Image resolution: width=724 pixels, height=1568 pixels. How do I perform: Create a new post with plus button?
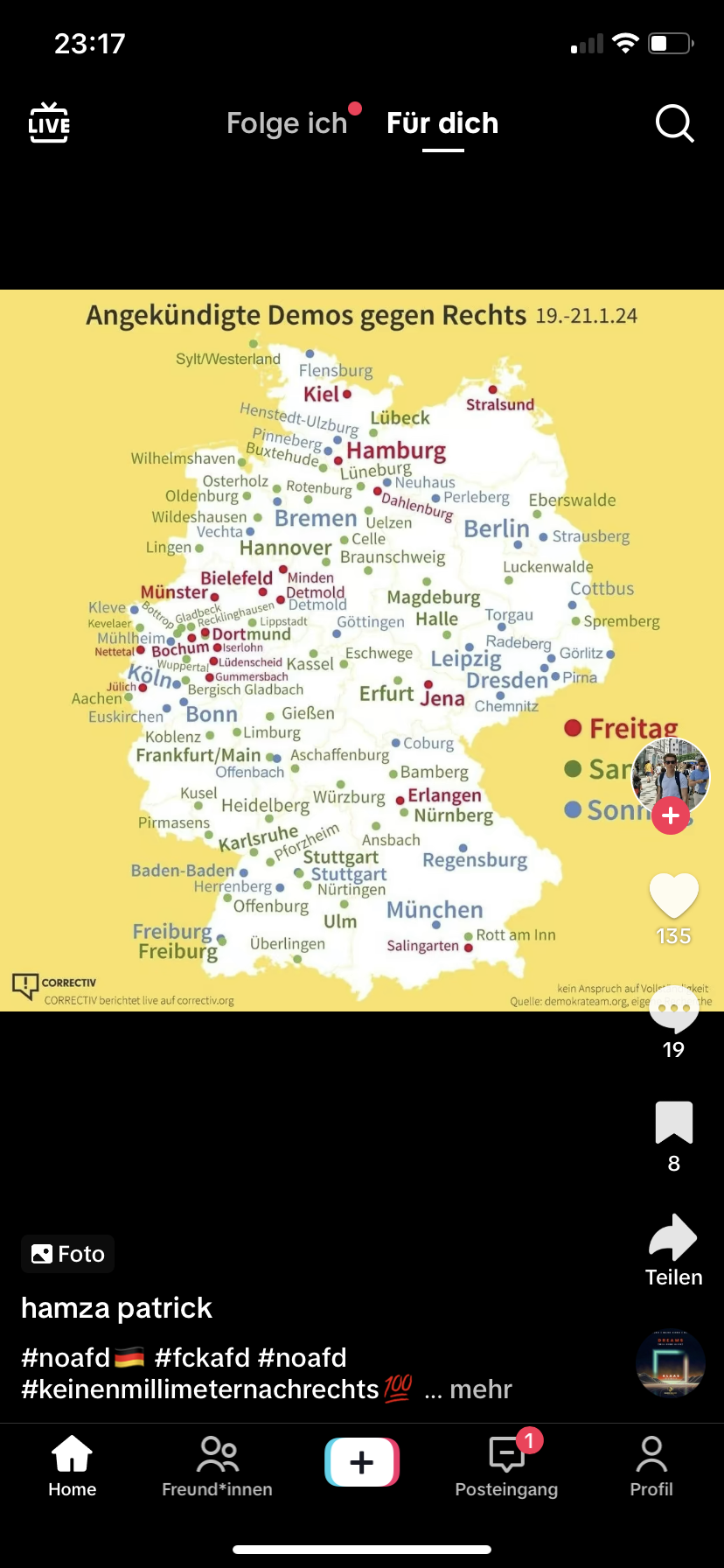click(362, 1462)
